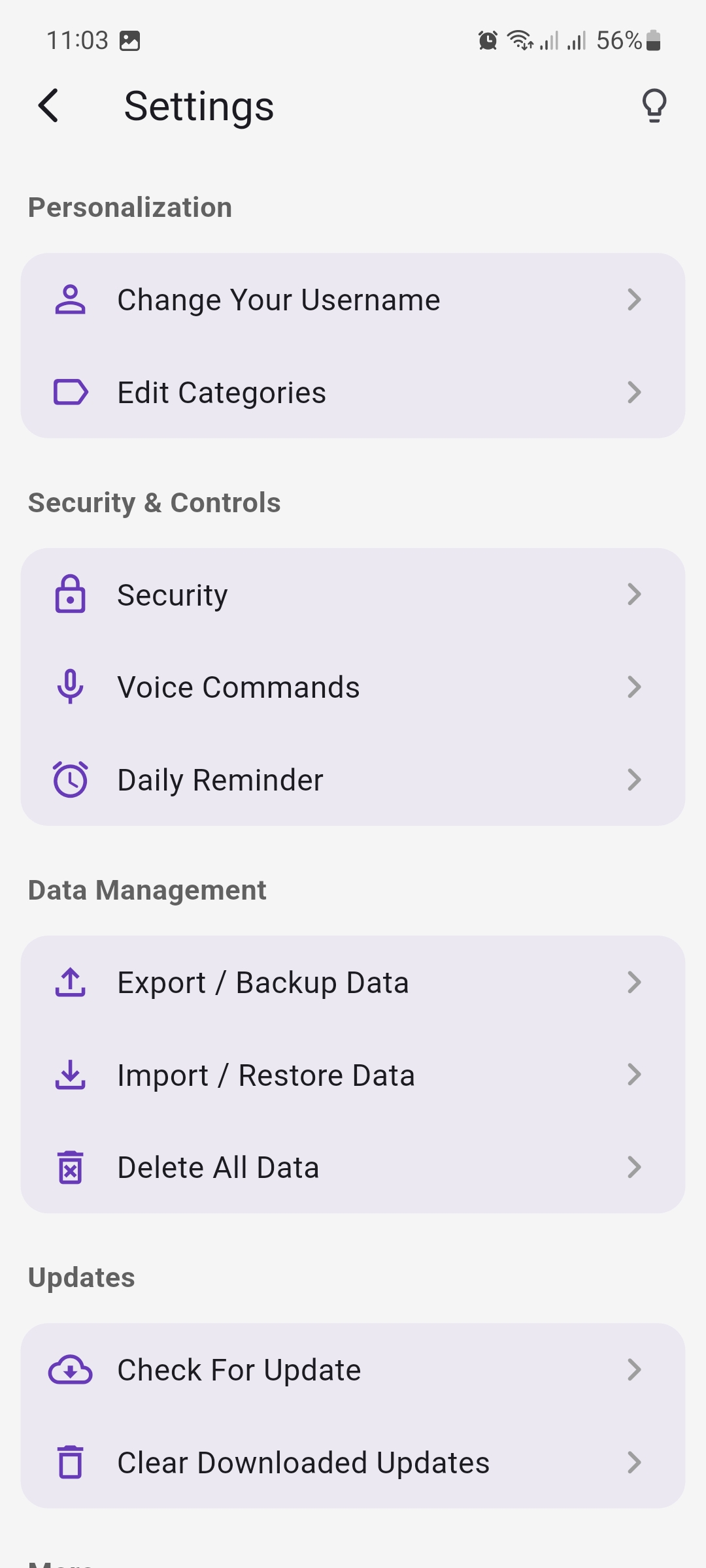Open Daily Reminder settings
The width and height of the screenshot is (706, 1568).
click(353, 780)
